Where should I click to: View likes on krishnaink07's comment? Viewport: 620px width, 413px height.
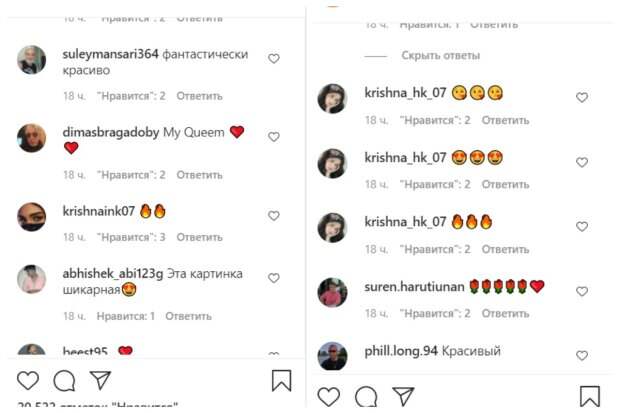(131, 238)
